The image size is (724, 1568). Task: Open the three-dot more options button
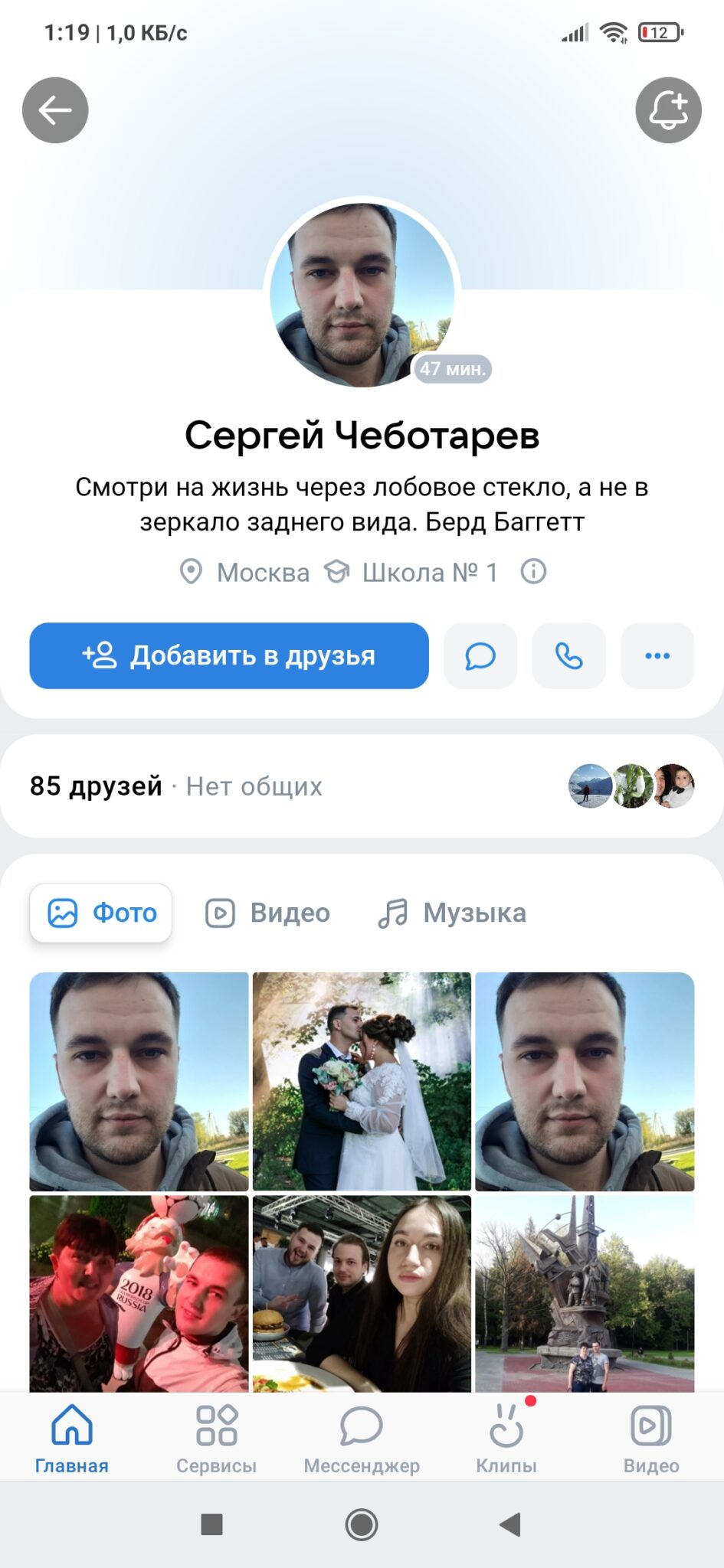point(657,655)
